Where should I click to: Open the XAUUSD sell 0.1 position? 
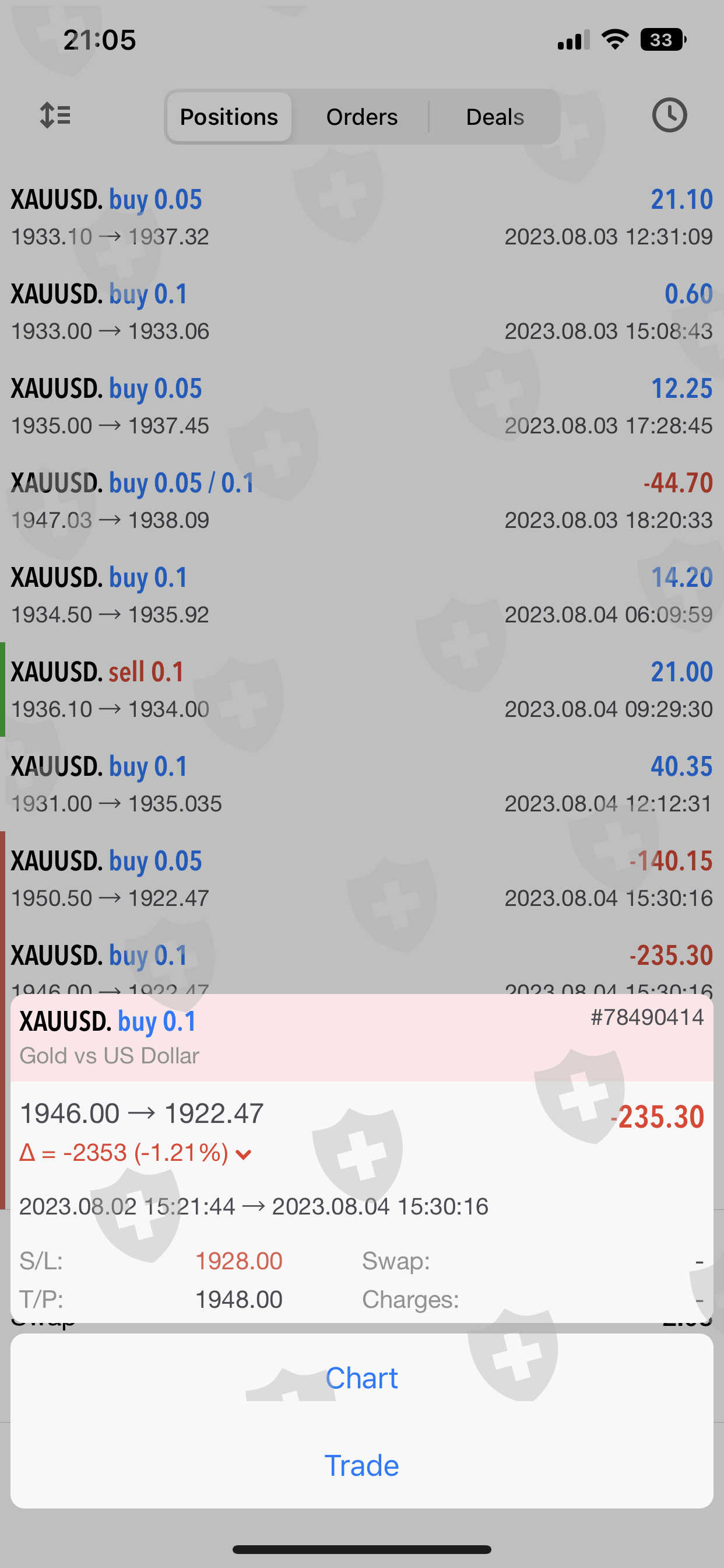[x=361, y=689]
